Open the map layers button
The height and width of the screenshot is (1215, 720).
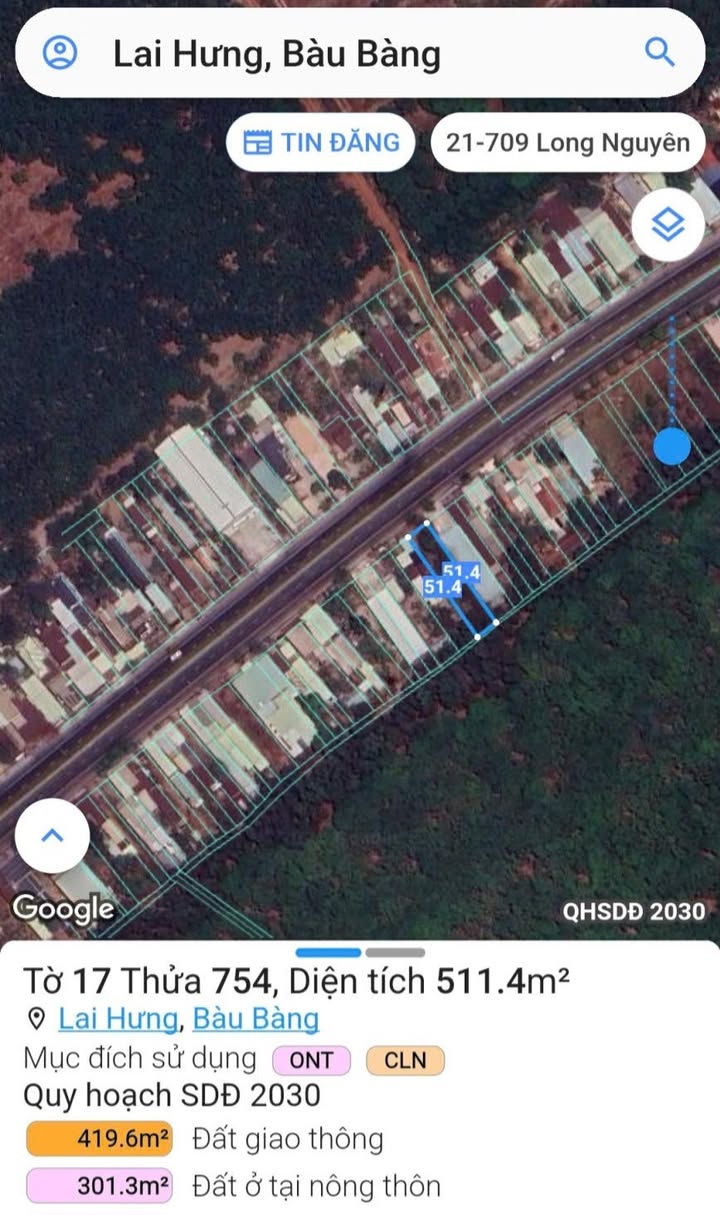(x=668, y=226)
